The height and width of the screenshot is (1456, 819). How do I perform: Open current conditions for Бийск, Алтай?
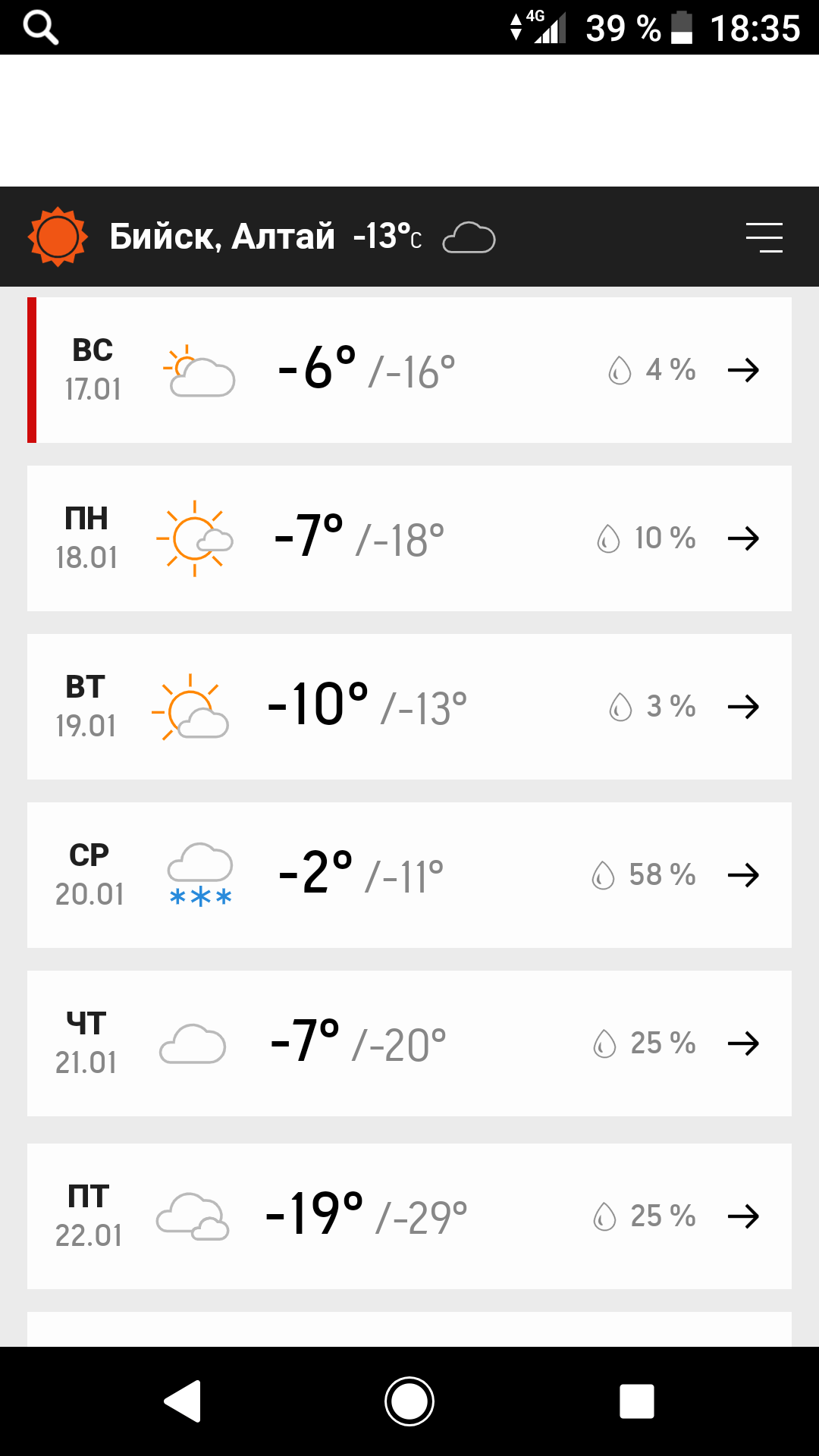[x=303, y=237]
